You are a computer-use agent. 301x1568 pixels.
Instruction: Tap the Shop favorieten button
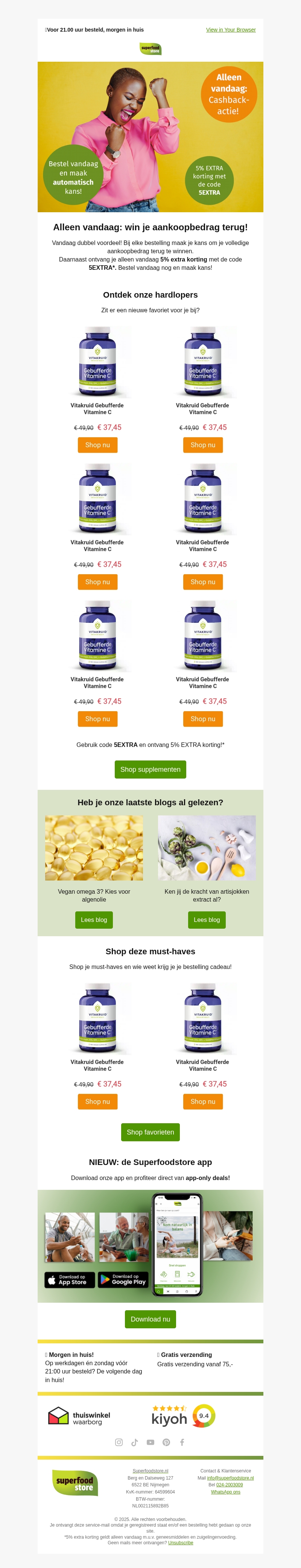[150, 1132]
